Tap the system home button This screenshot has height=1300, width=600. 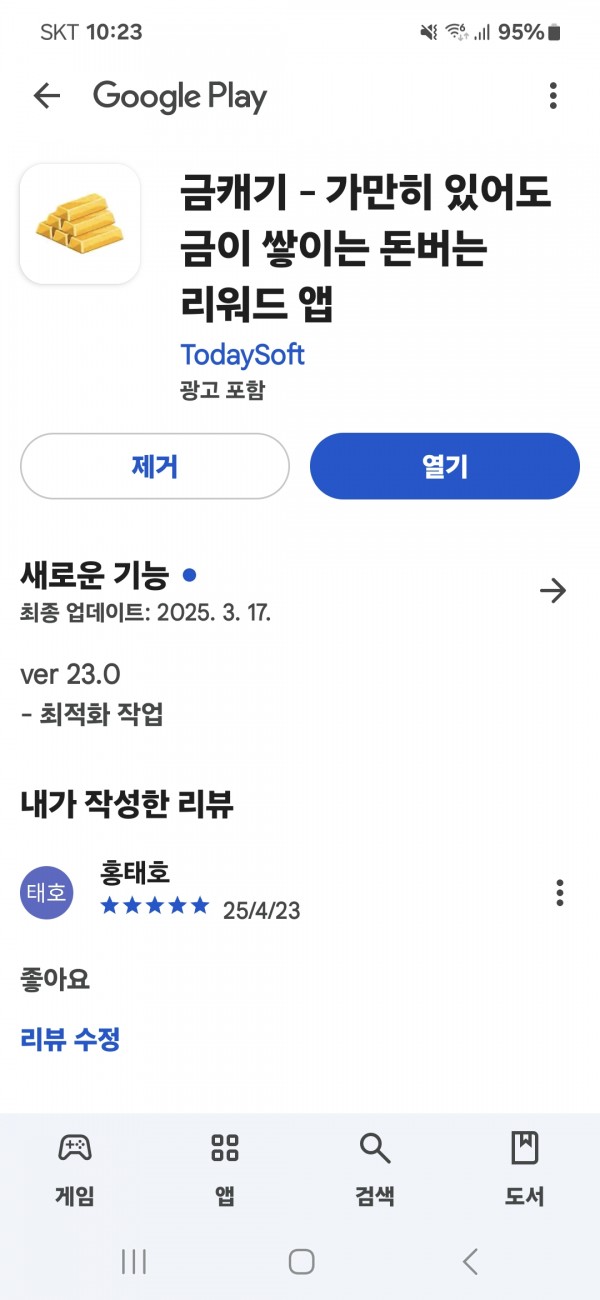[301, 1262]
